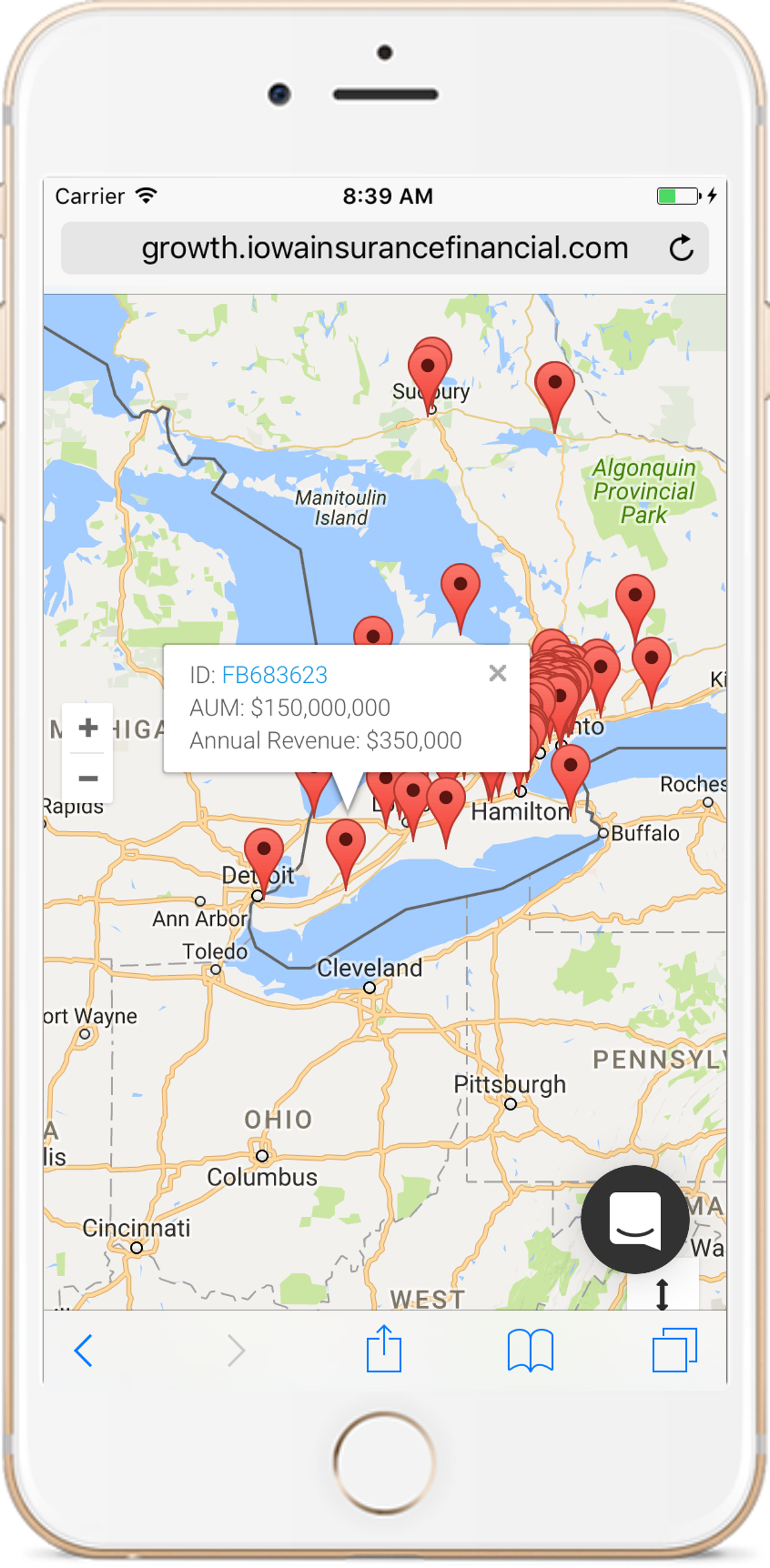Screen dimensions: 770x1568
Task: Open the chat support bubble
Action: pyautogui.click(x=634, y=1218)
